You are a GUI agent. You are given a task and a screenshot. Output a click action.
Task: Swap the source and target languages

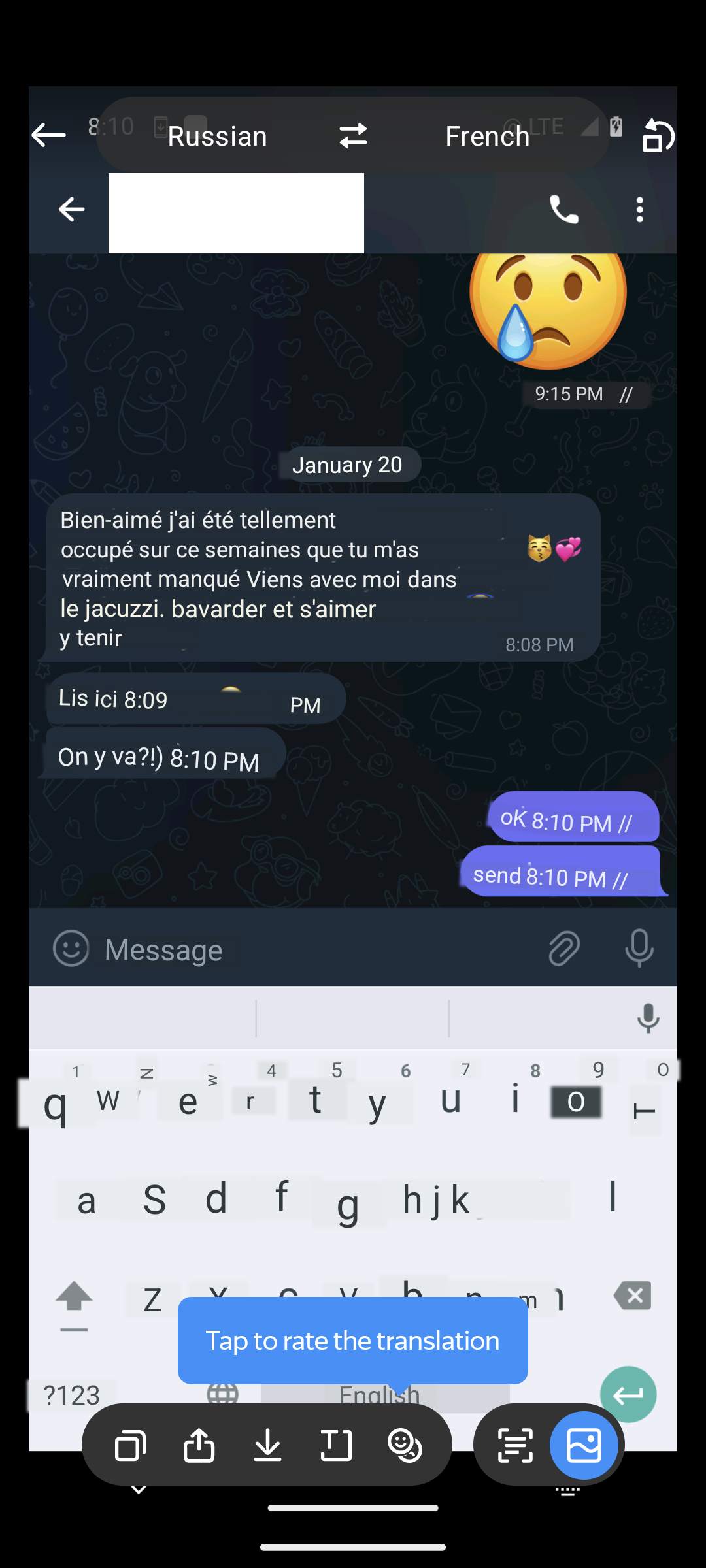point(353,136)
